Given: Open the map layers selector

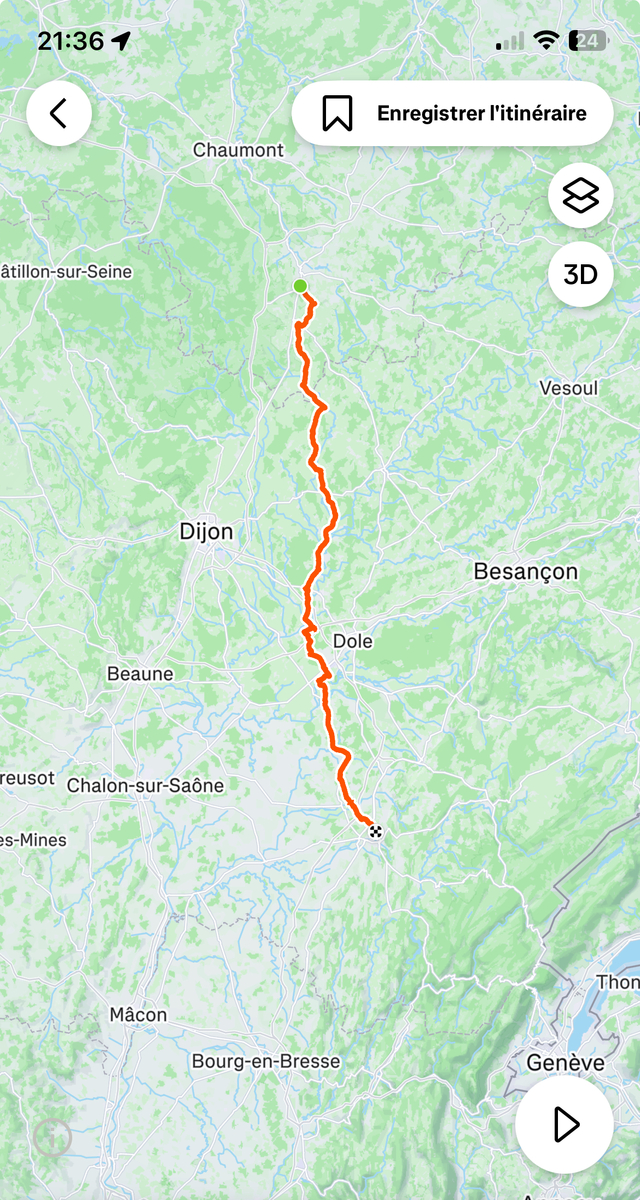Looking at the screenshot, I should point(581,196).
